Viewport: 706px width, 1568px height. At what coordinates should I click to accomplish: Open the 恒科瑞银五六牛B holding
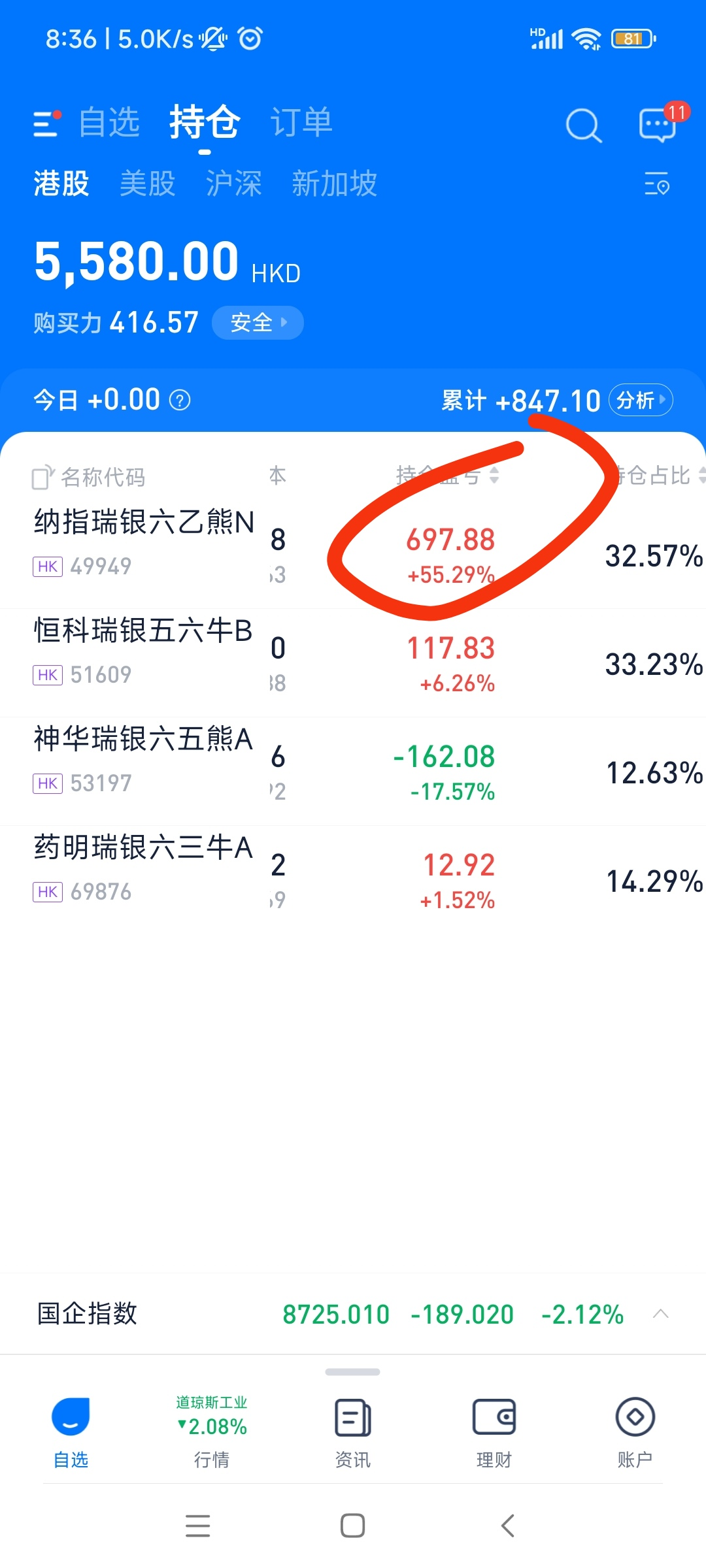pos(144,651)
